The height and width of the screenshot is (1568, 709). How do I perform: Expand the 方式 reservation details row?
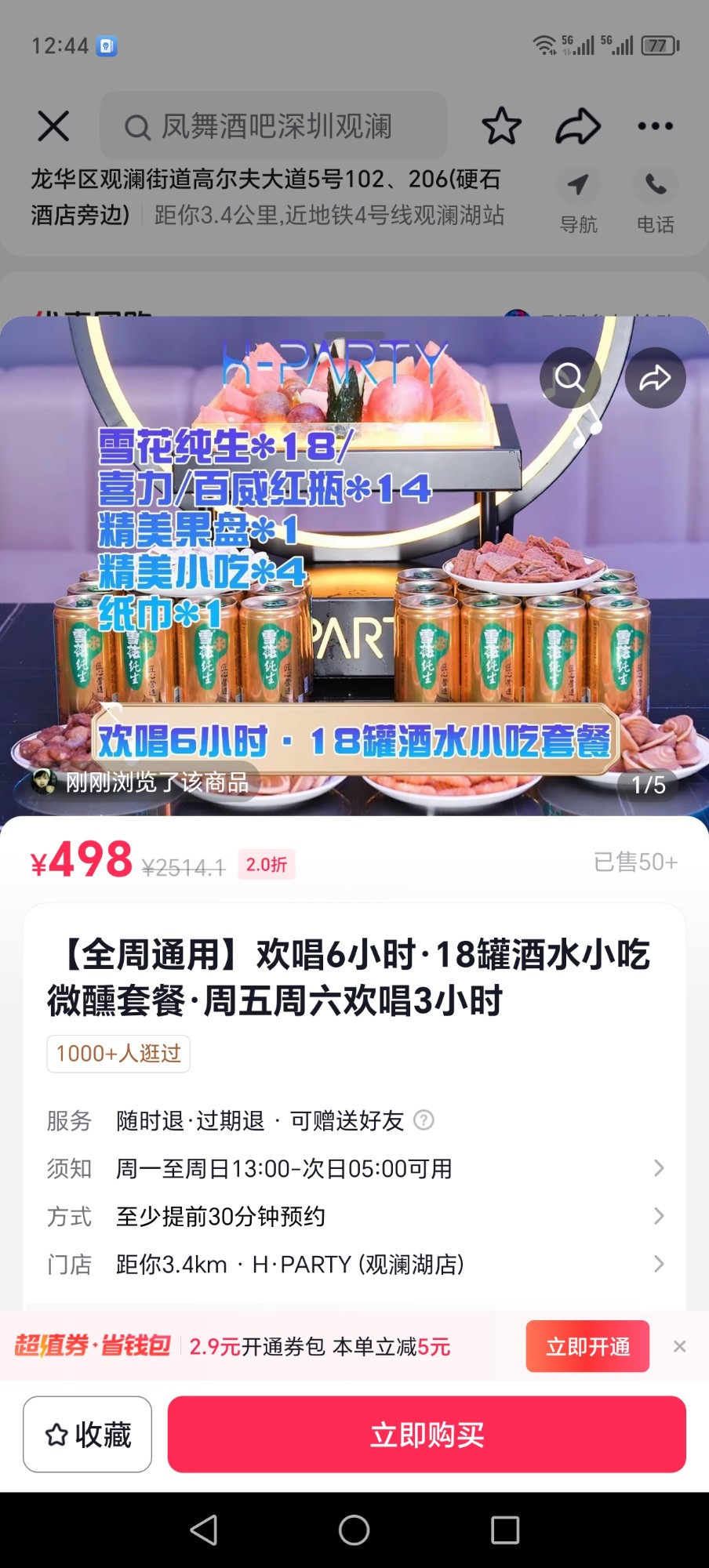click(x=354, y=1216)
